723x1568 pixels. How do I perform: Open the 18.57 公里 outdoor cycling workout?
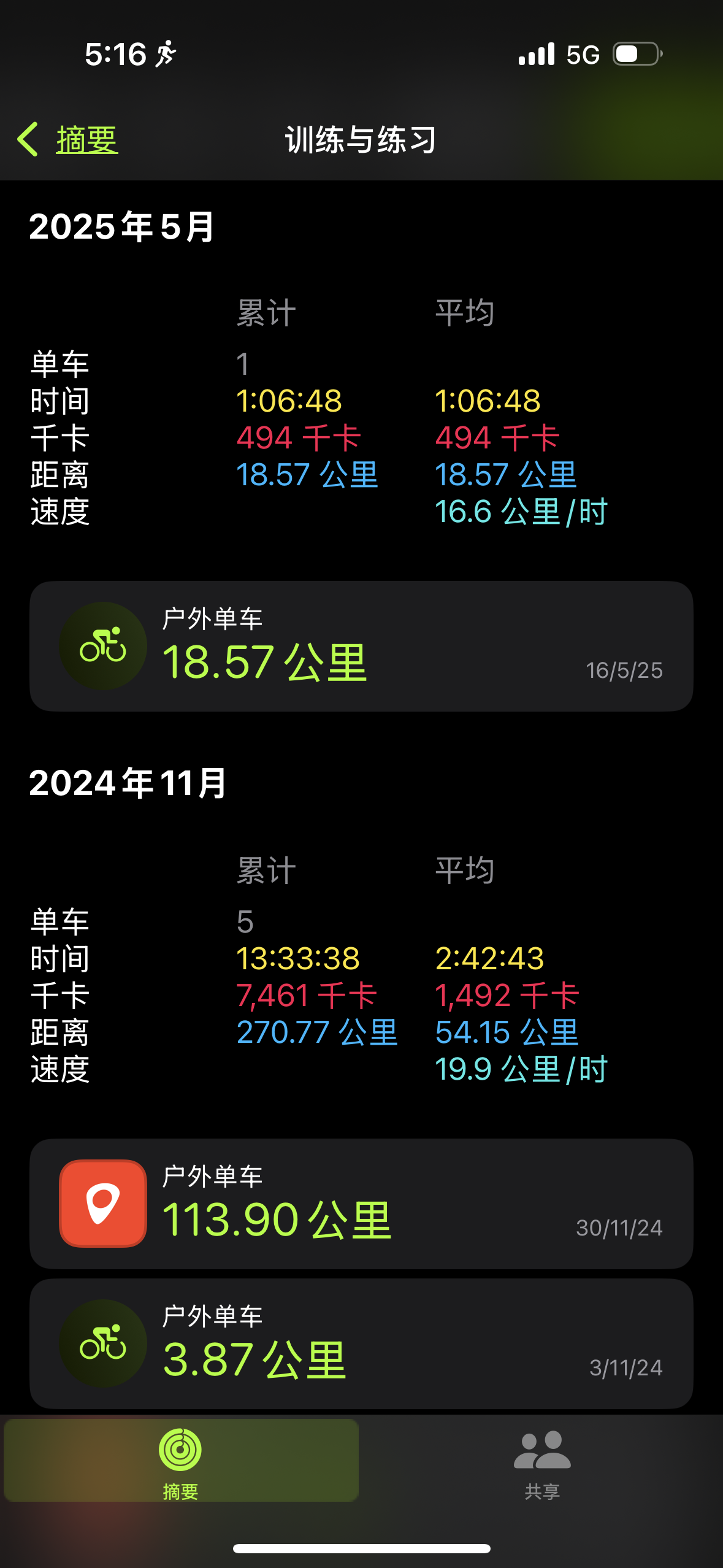click(361, 646)
